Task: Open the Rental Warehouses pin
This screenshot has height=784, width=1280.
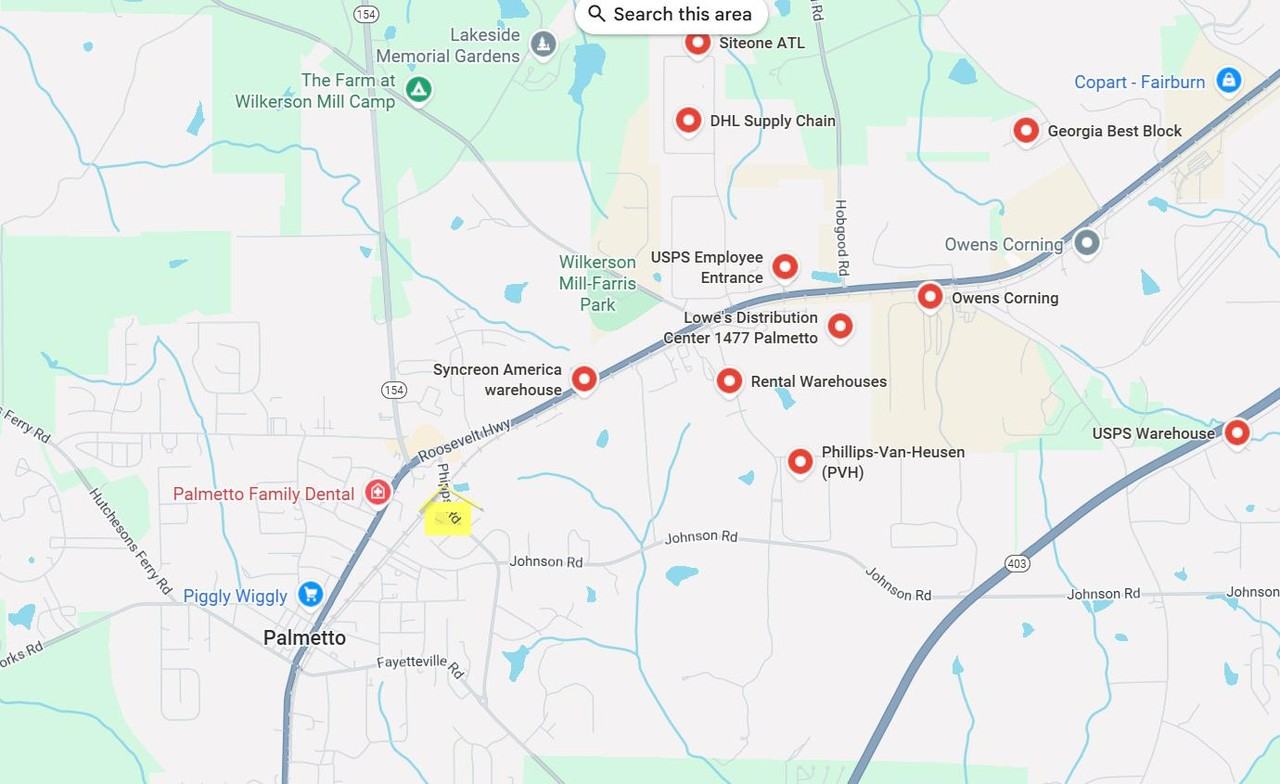Action: coord(729,380)
